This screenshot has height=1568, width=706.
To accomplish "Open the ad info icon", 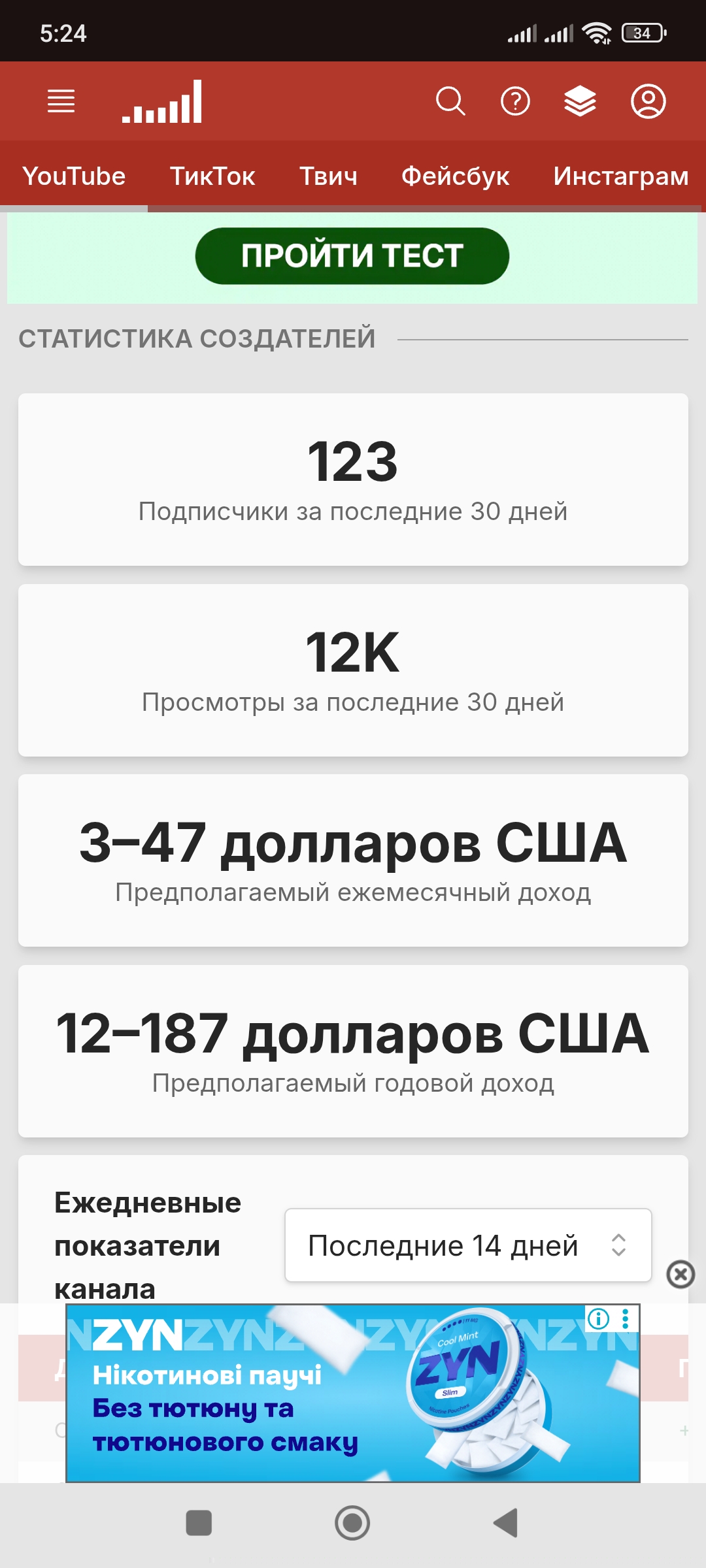I will coord(598,1319).
